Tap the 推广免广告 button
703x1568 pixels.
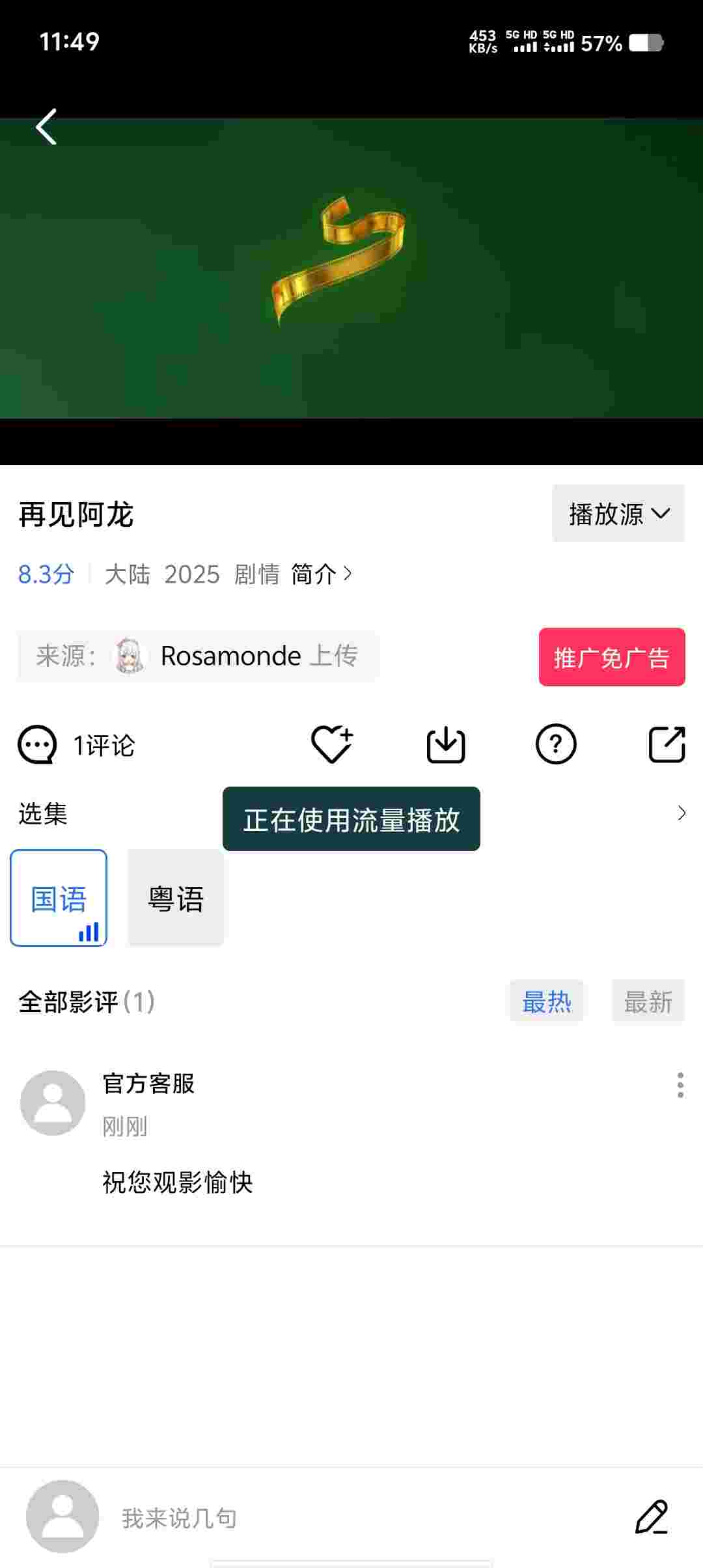[611, 657]
